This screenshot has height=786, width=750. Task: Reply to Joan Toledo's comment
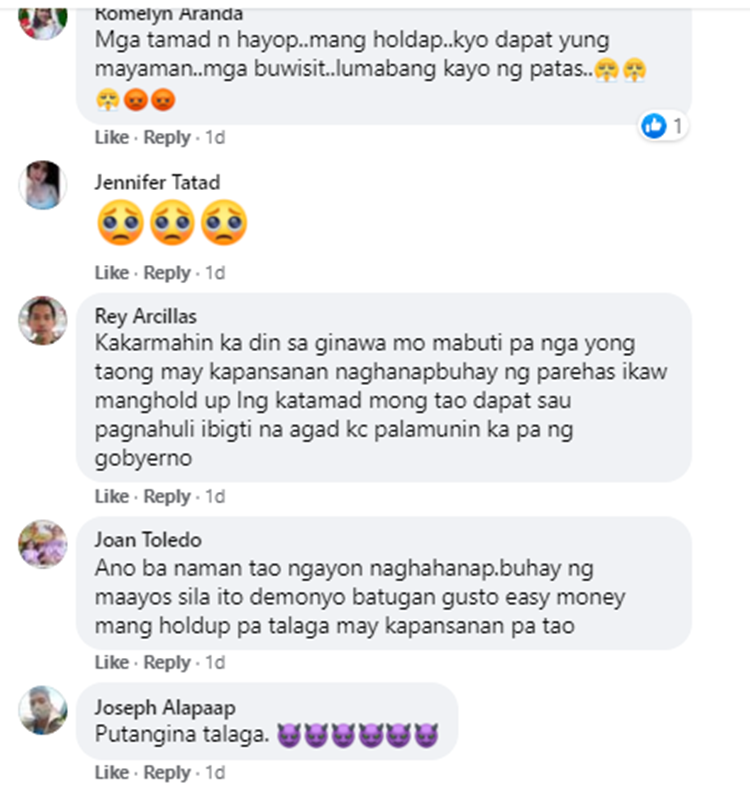point(167,662)
